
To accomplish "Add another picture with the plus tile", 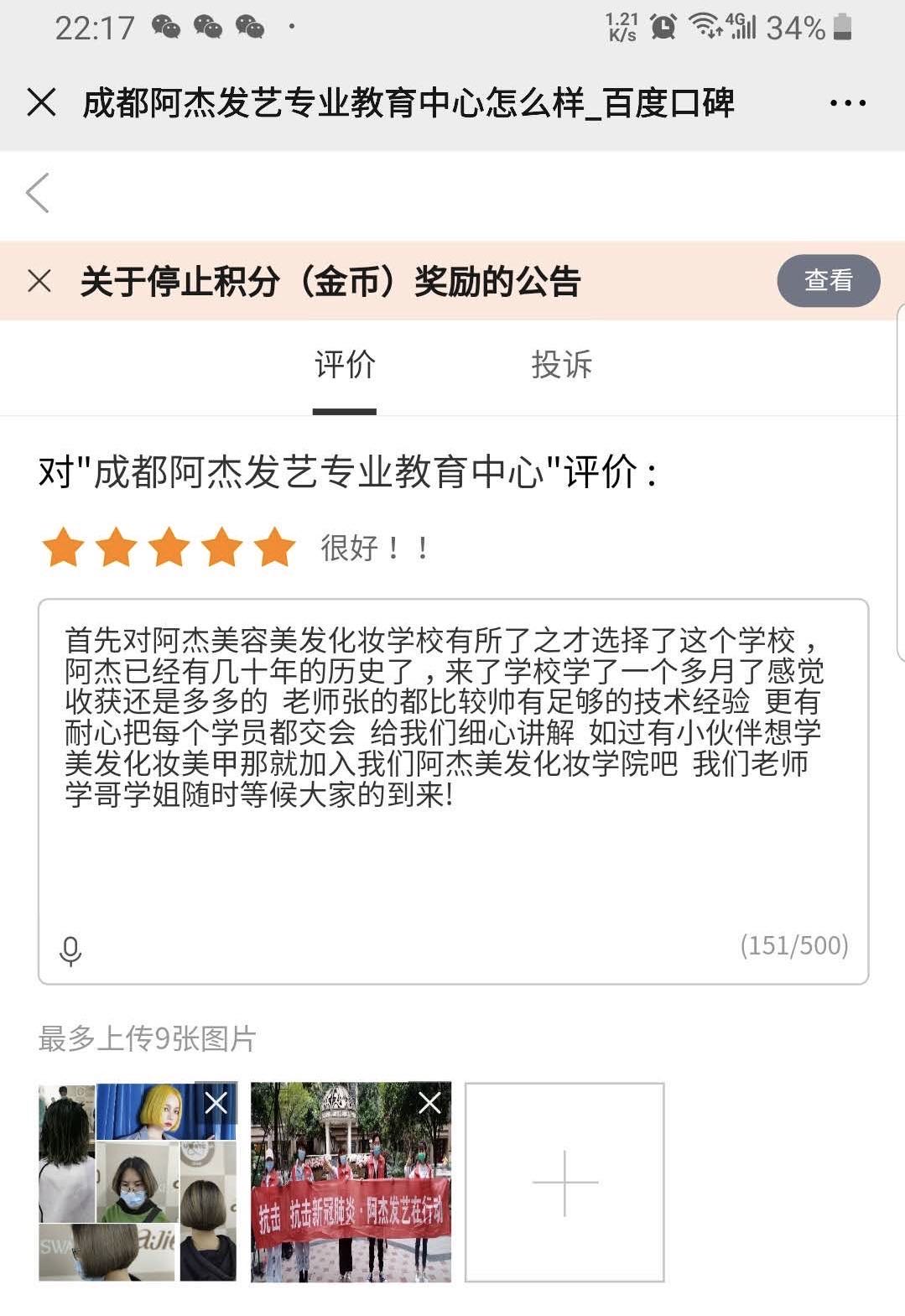I will (x=564, y=1182).
